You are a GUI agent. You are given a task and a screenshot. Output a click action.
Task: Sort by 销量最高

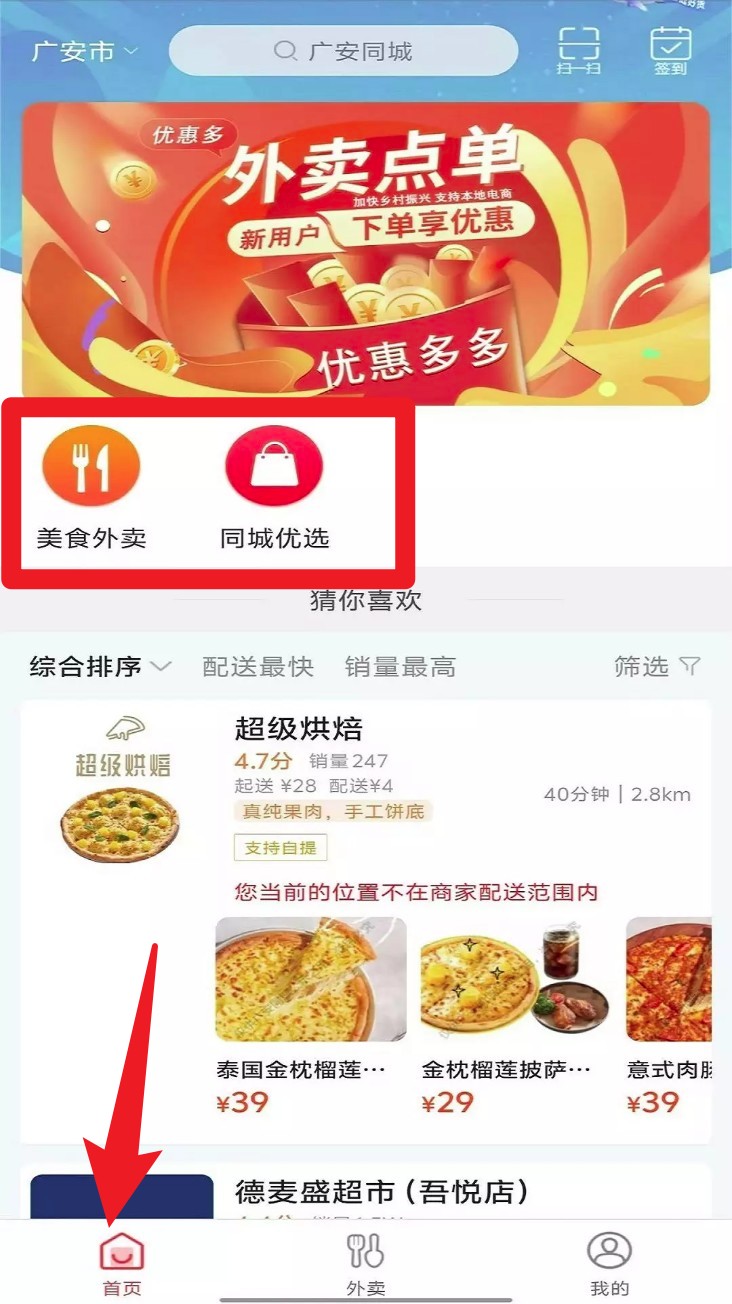tap(400, 667)
